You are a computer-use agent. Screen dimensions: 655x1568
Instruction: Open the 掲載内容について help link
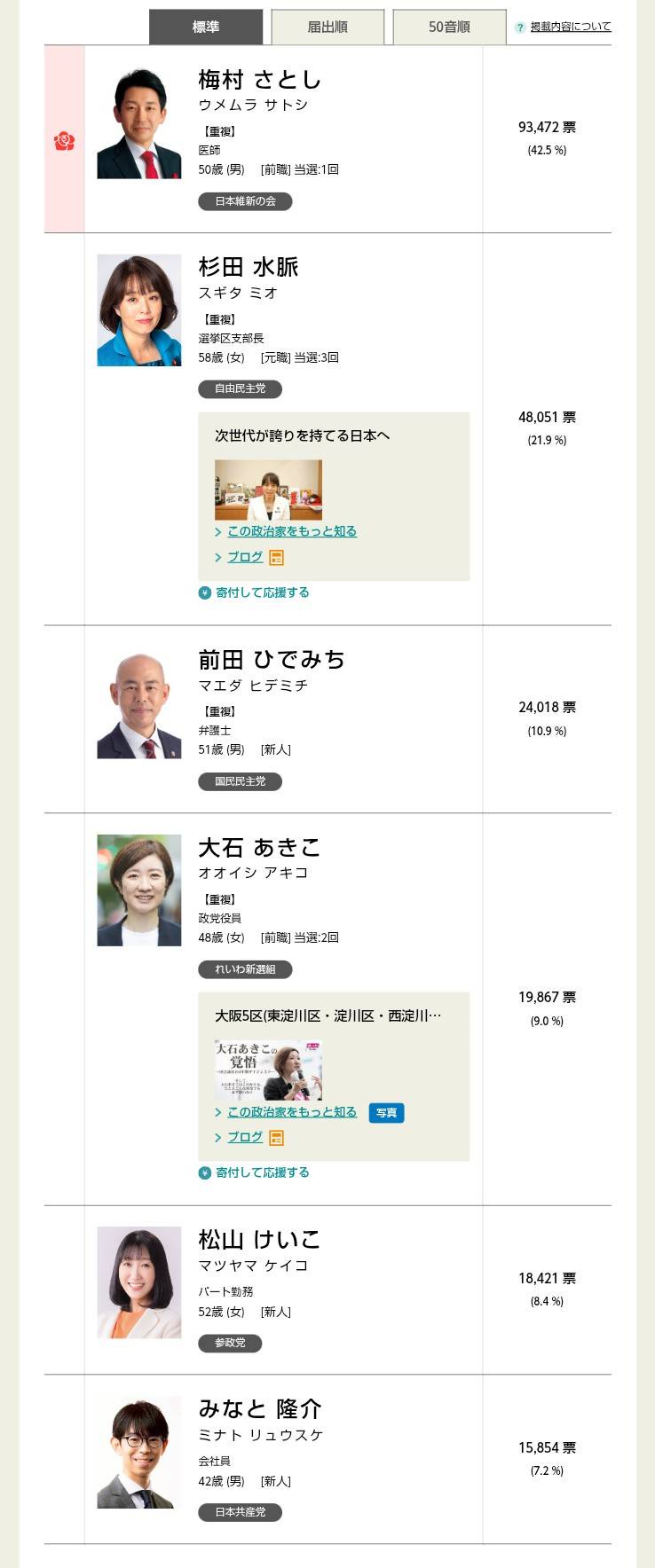tap(570, 27)
